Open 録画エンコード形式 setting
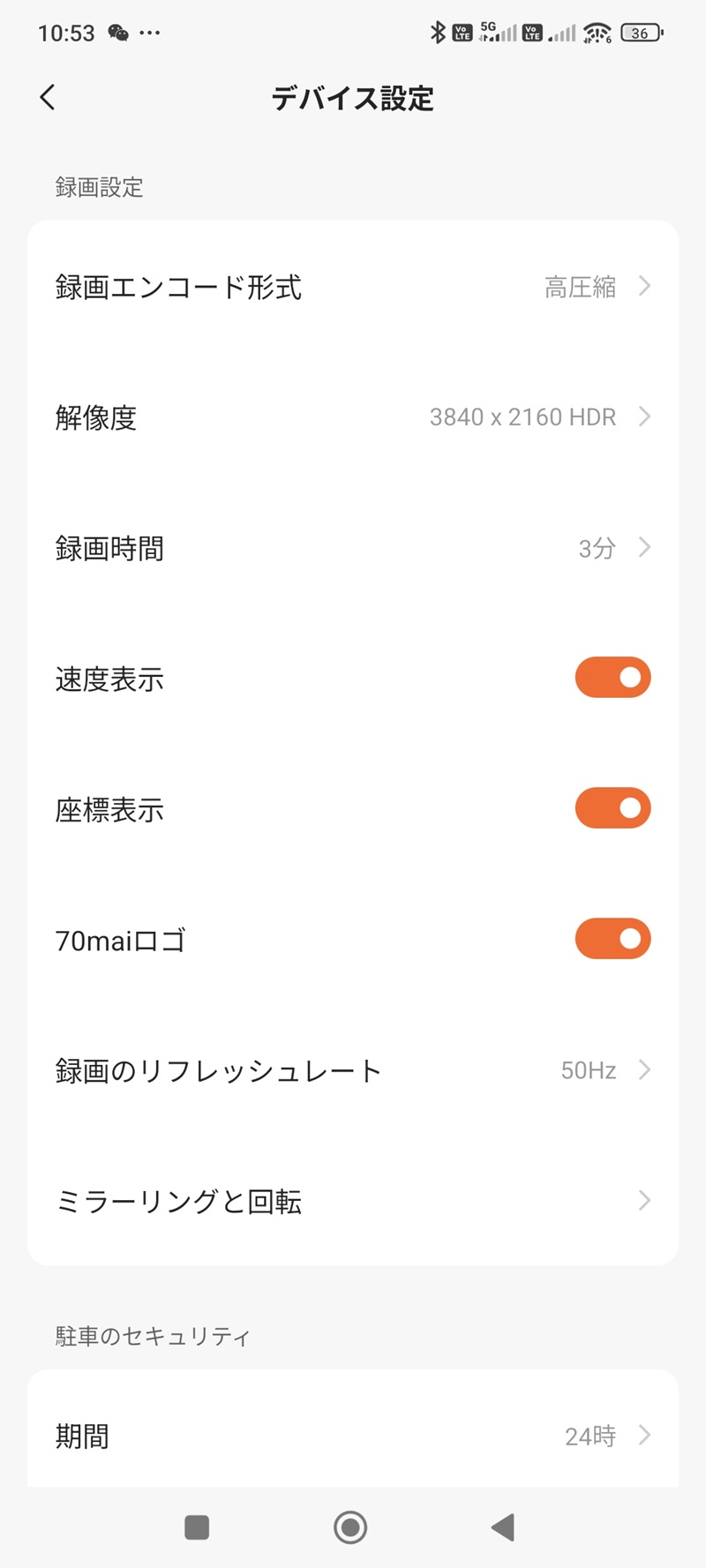The image size is (706, 1568). coord(353,287)
